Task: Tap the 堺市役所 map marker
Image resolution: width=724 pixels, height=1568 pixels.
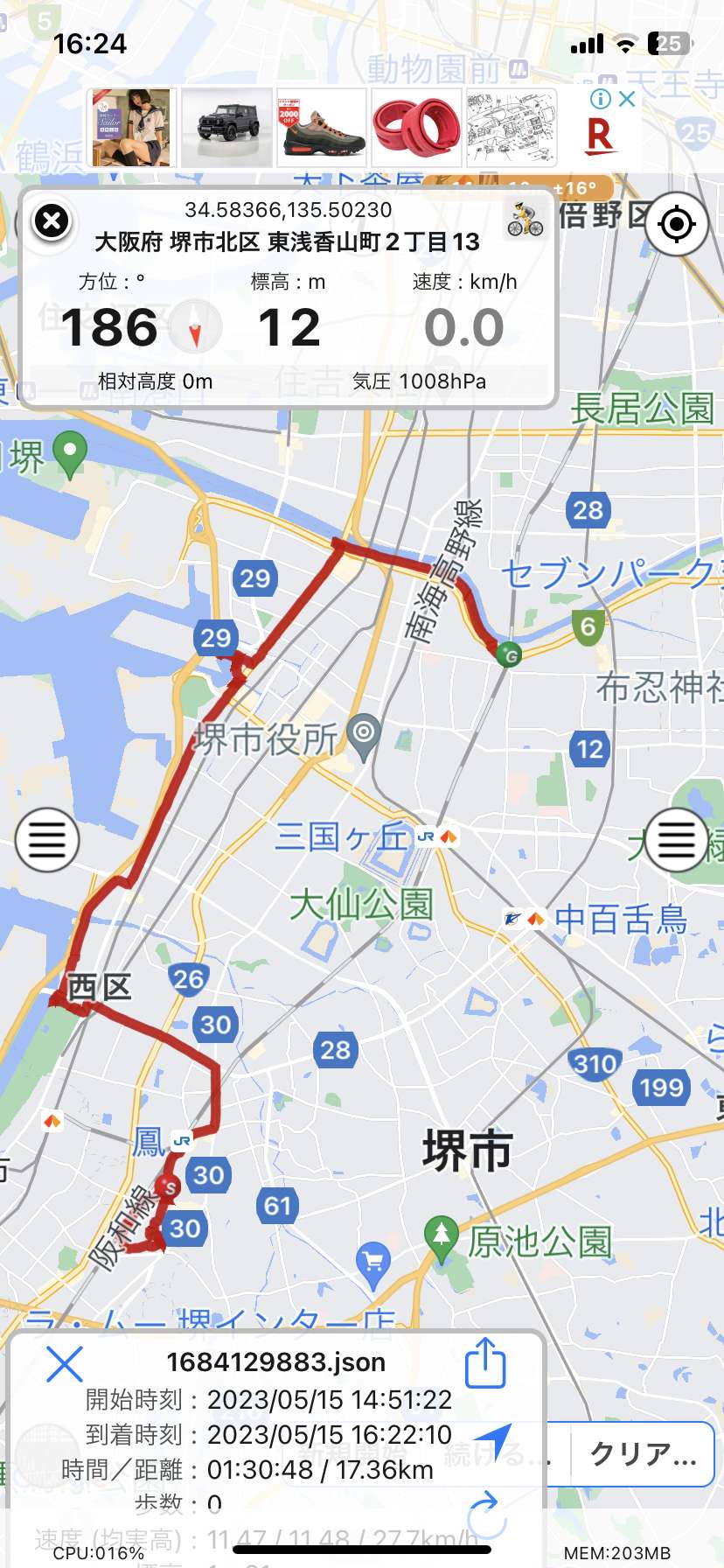Action: pyautogui.click(x=364, y=737)
